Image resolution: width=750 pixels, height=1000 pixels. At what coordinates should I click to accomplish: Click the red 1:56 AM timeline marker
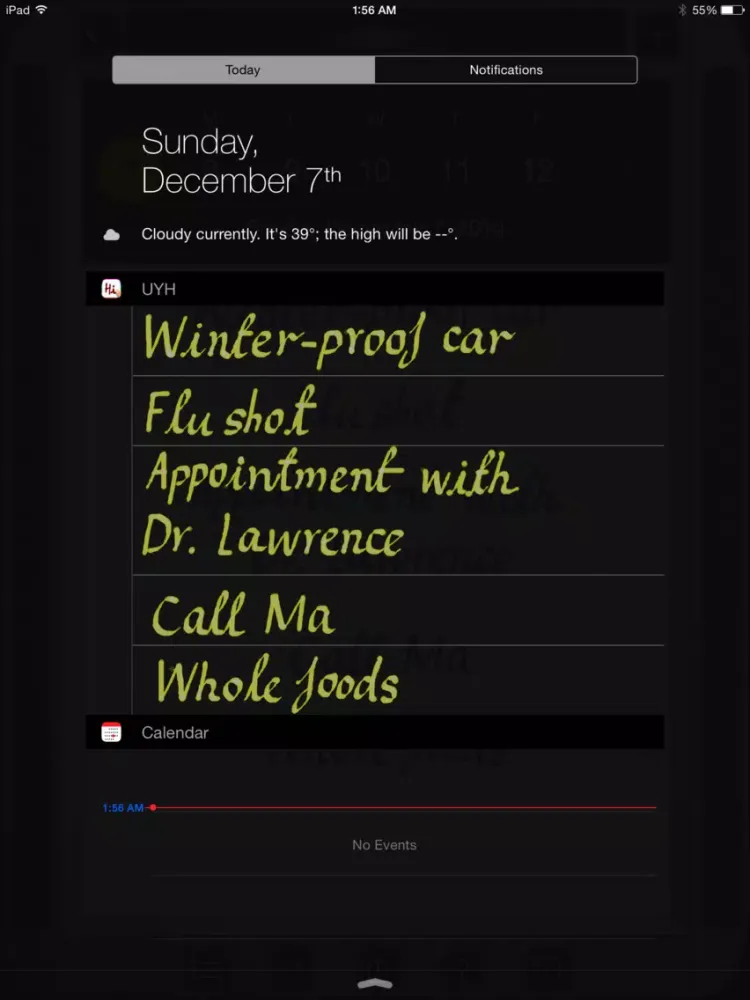(152, 806)
